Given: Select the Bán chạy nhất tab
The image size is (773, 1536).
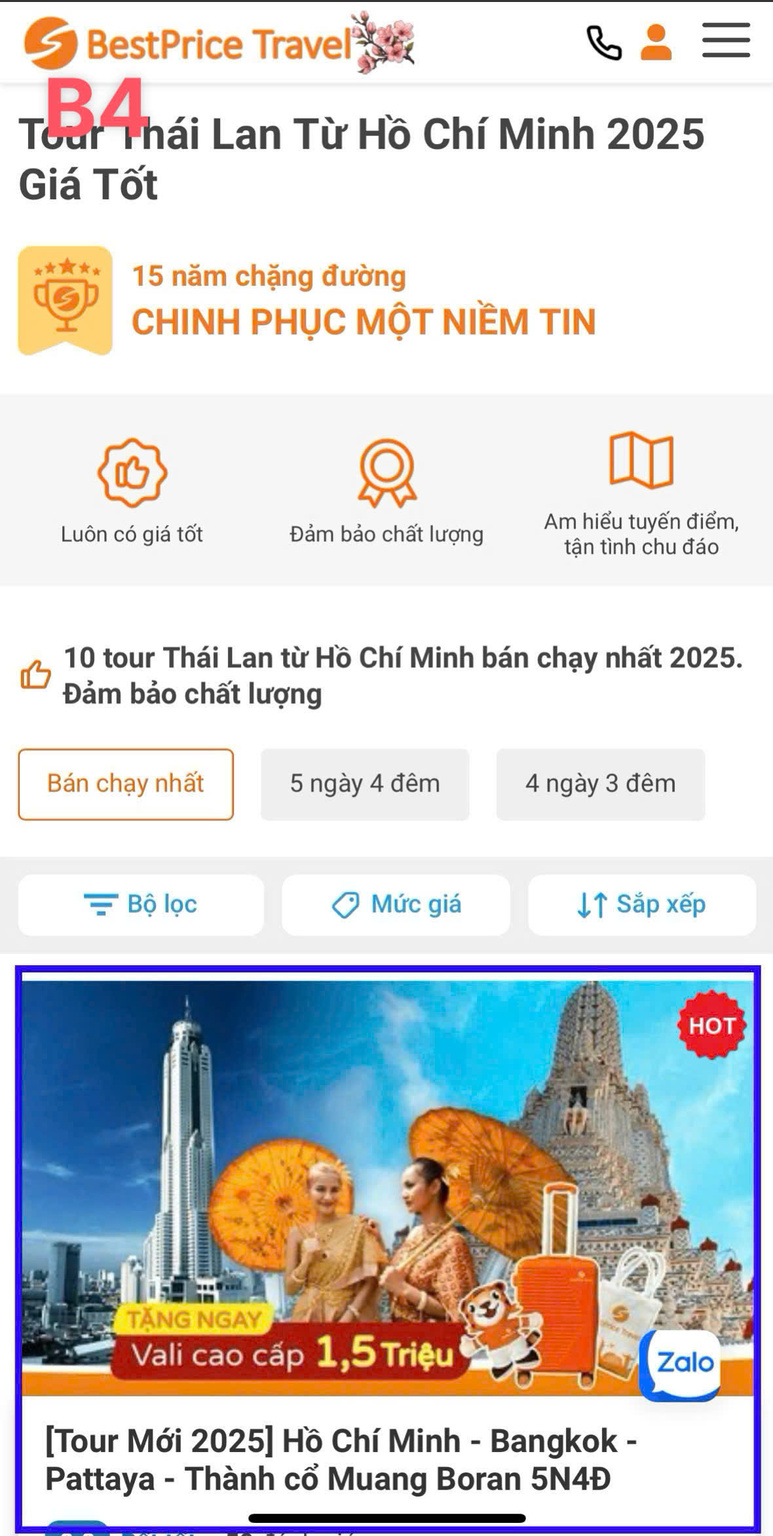Looking at the screenshot, I should (x=126, y=784).
